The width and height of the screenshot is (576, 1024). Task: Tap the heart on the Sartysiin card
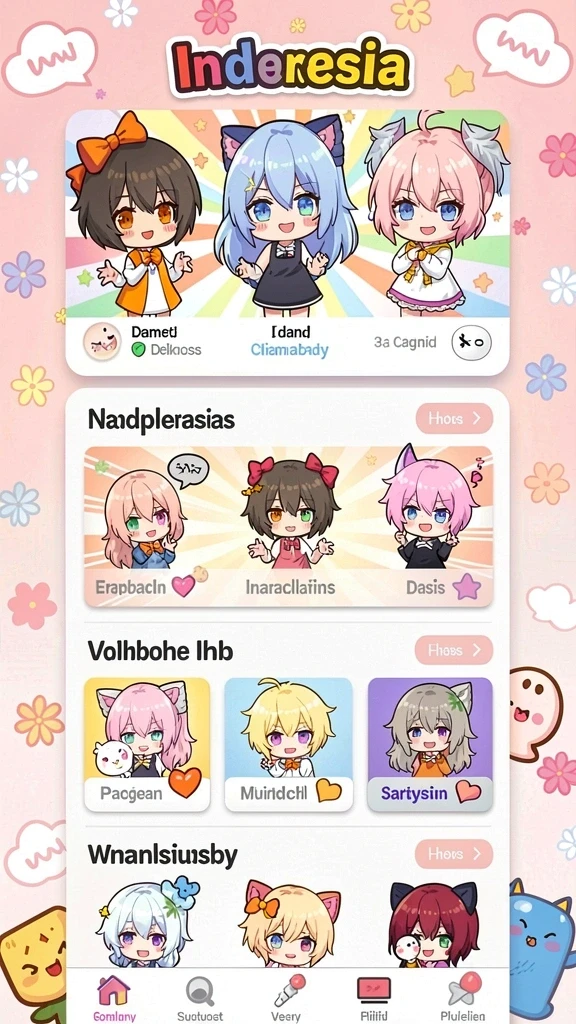tap(468, 792)
